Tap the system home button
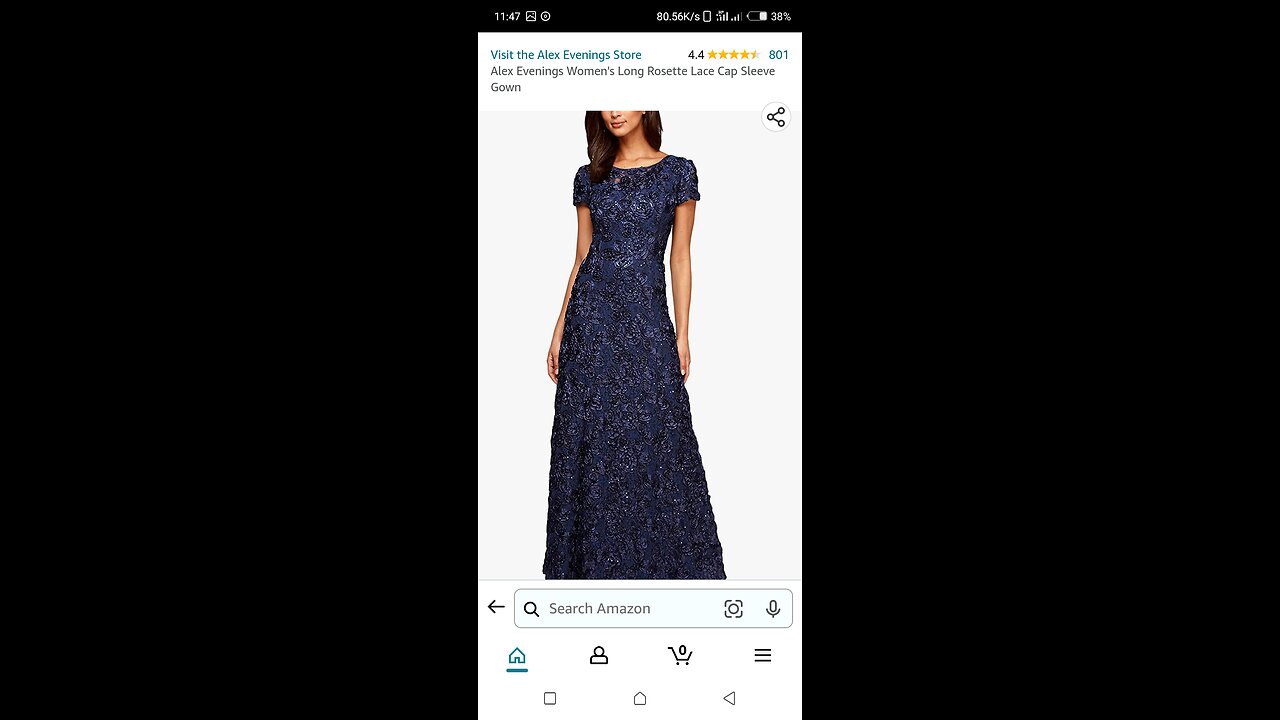 pyautogui.click(x=640, y=698)
